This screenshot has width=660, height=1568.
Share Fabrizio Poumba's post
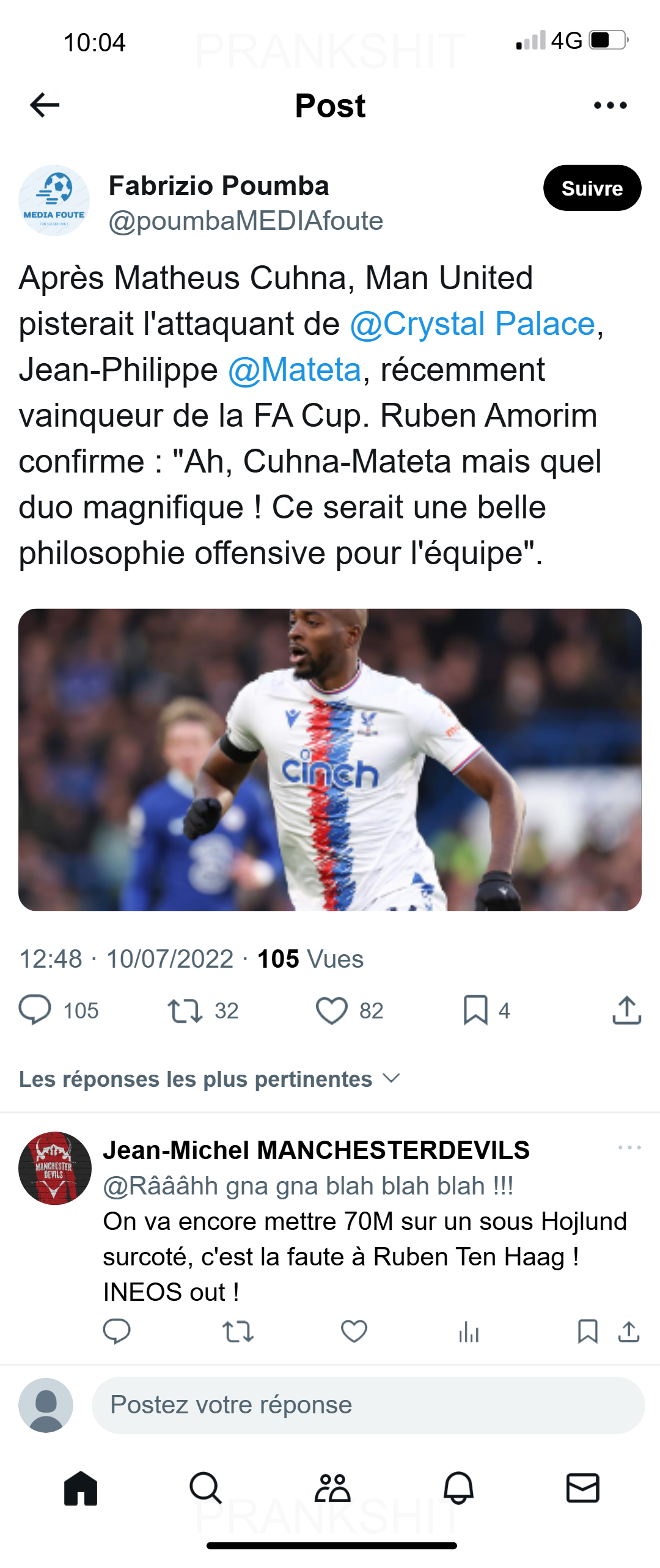(x=626, y=1010)
